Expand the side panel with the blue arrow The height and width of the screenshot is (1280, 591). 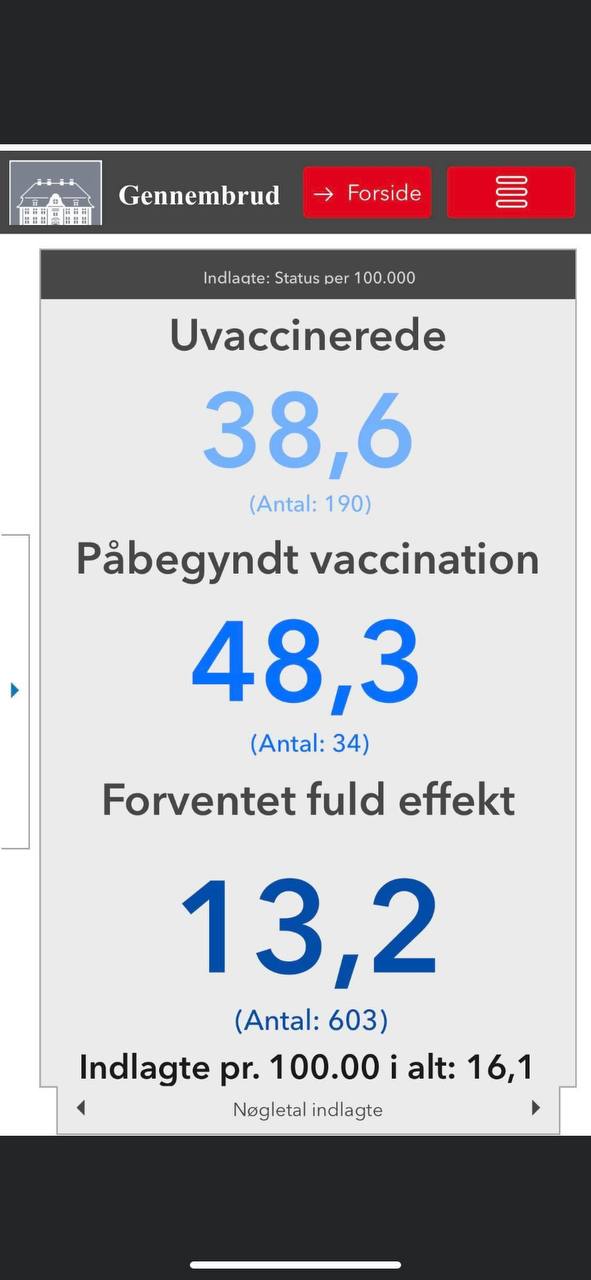tap(15, 690)
